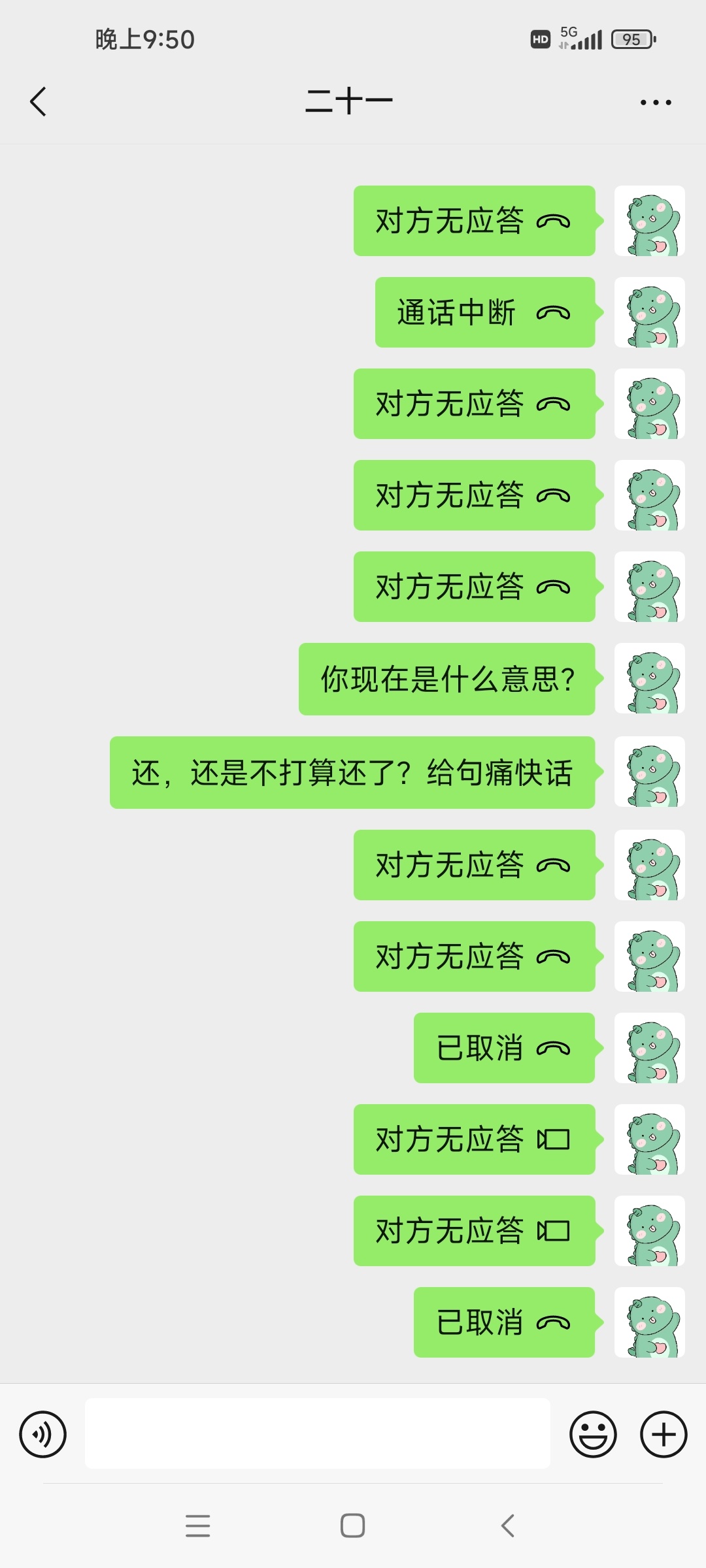Open the three-dot chat info menu
The width and height of the screenshot is (706, 1568).
pos(656,103)
